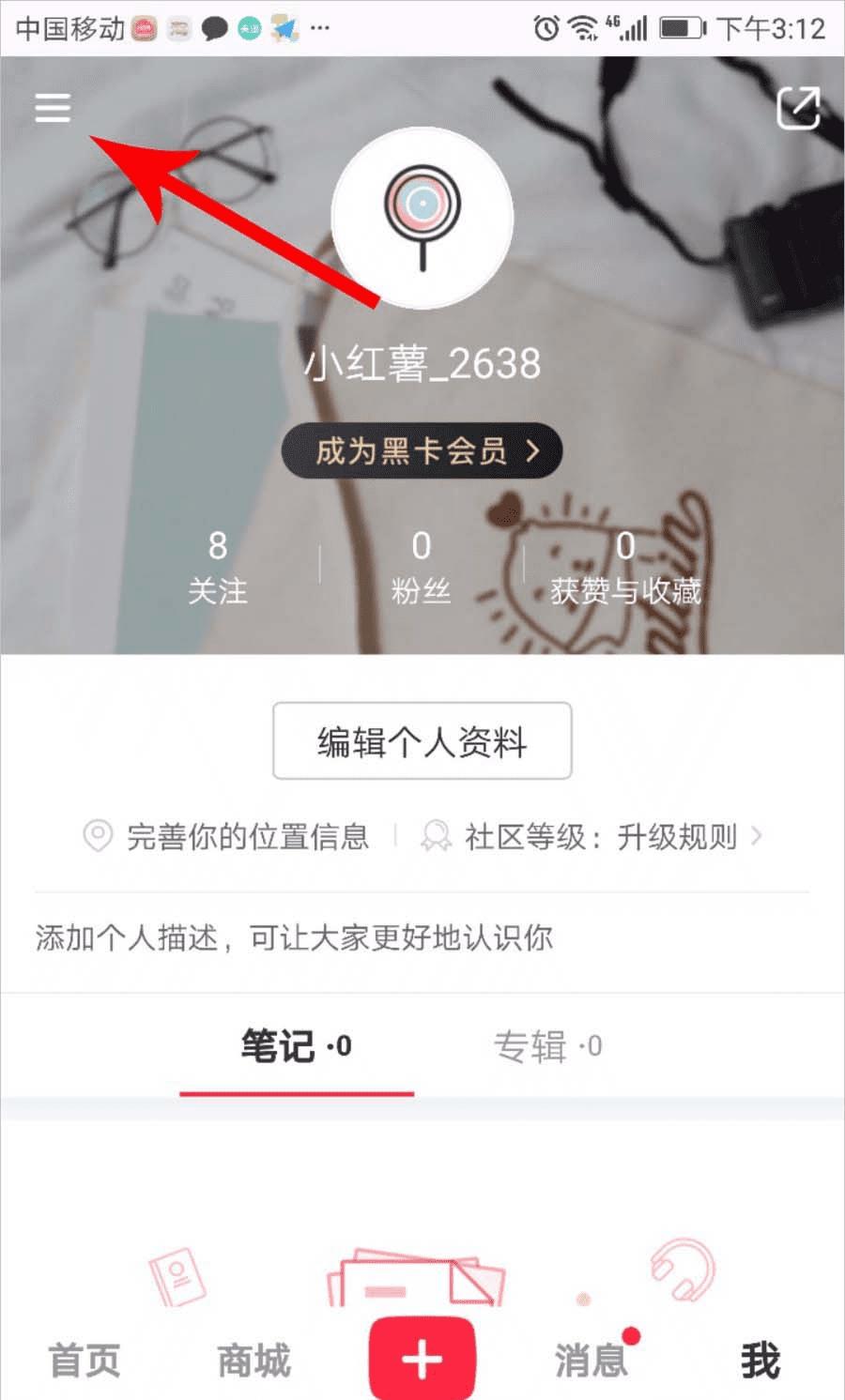View the 关注 following list

click(x=217, y=568)
